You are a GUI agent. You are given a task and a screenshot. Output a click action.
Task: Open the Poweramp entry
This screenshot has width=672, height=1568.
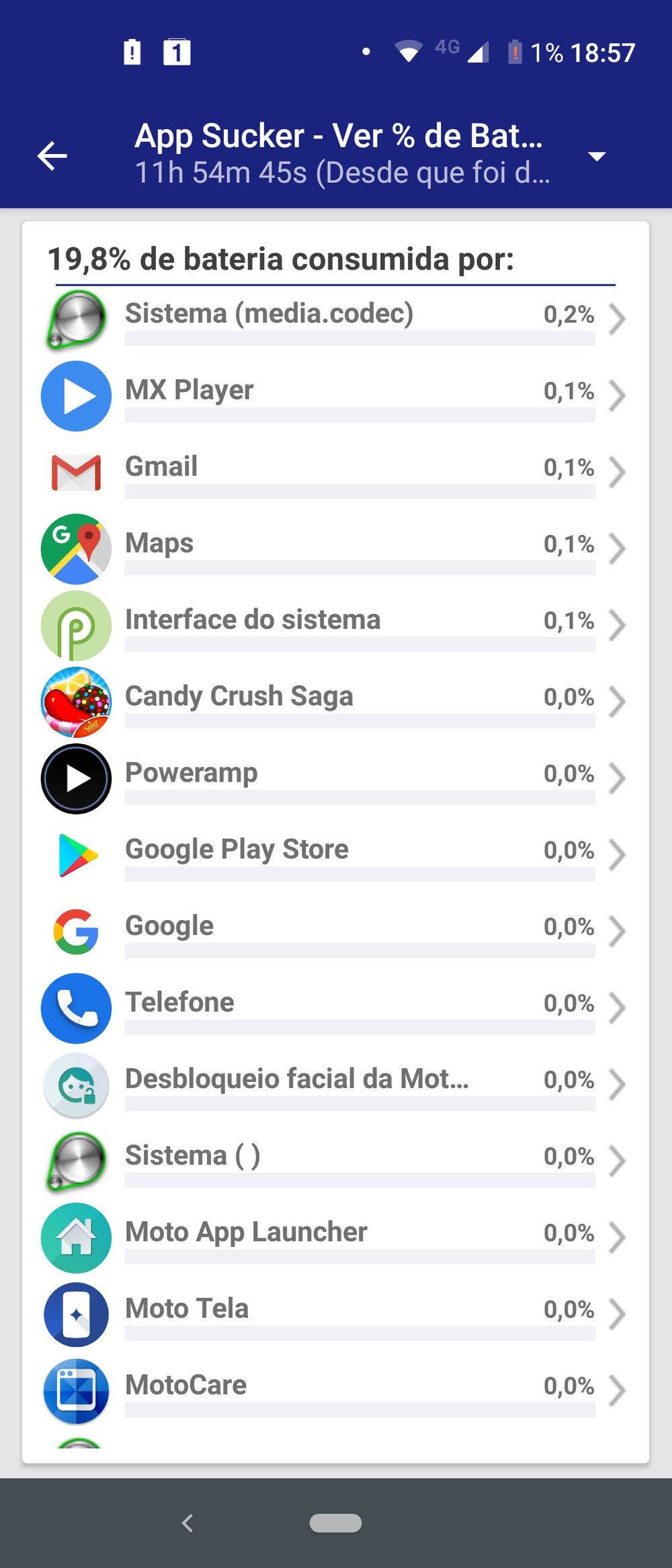coord(336,779)
